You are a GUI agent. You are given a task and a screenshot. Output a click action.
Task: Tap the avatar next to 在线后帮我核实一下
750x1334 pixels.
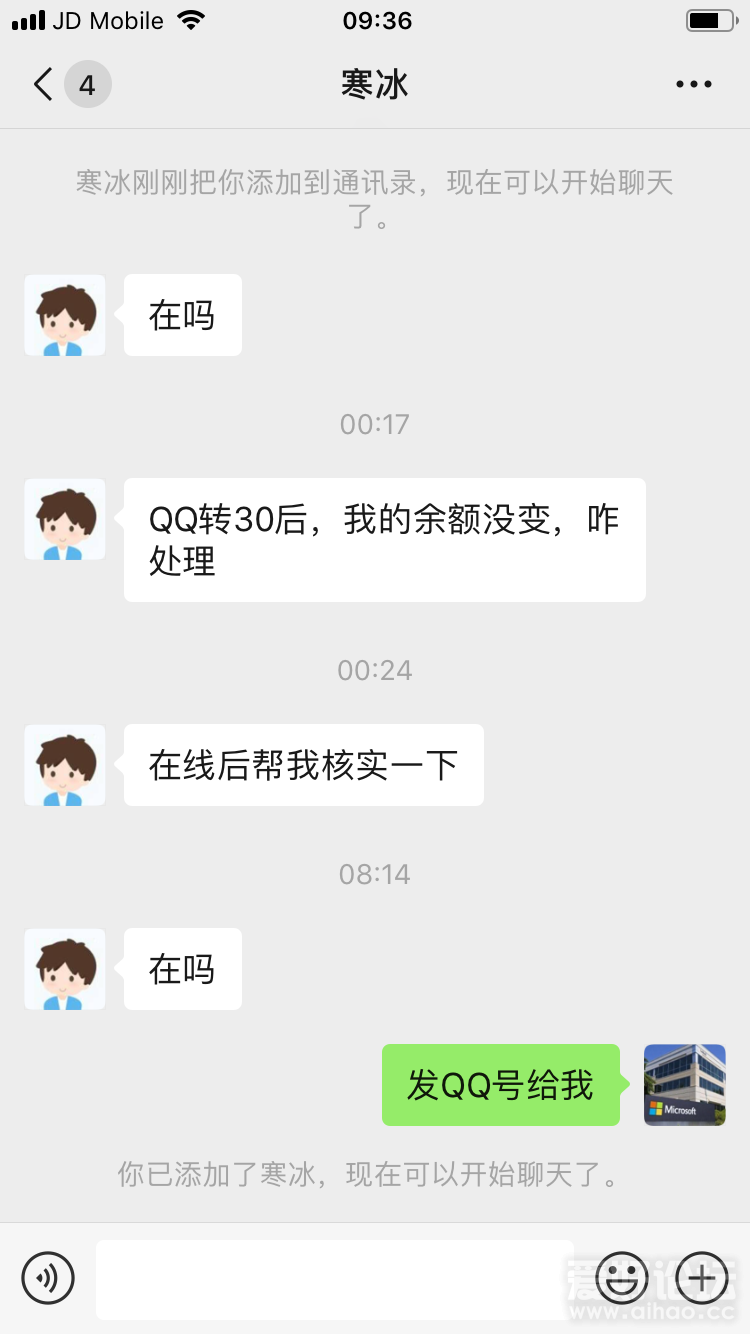(x=64, y=765)
